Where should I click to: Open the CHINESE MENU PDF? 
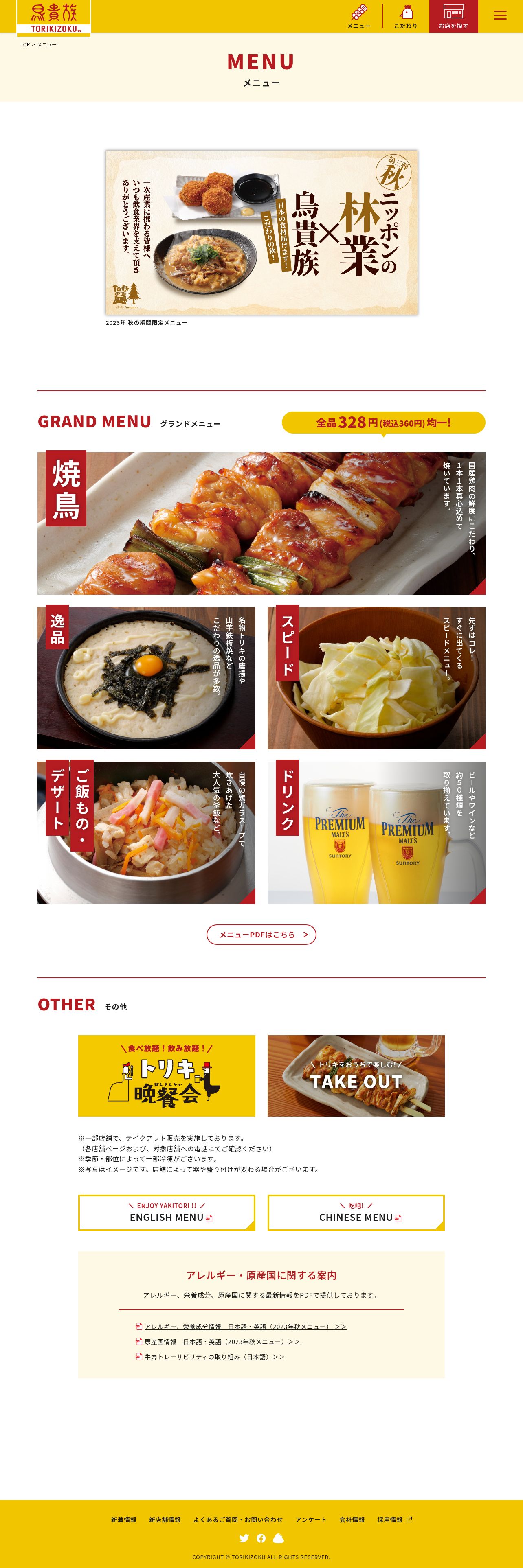tap(356, 1213)
